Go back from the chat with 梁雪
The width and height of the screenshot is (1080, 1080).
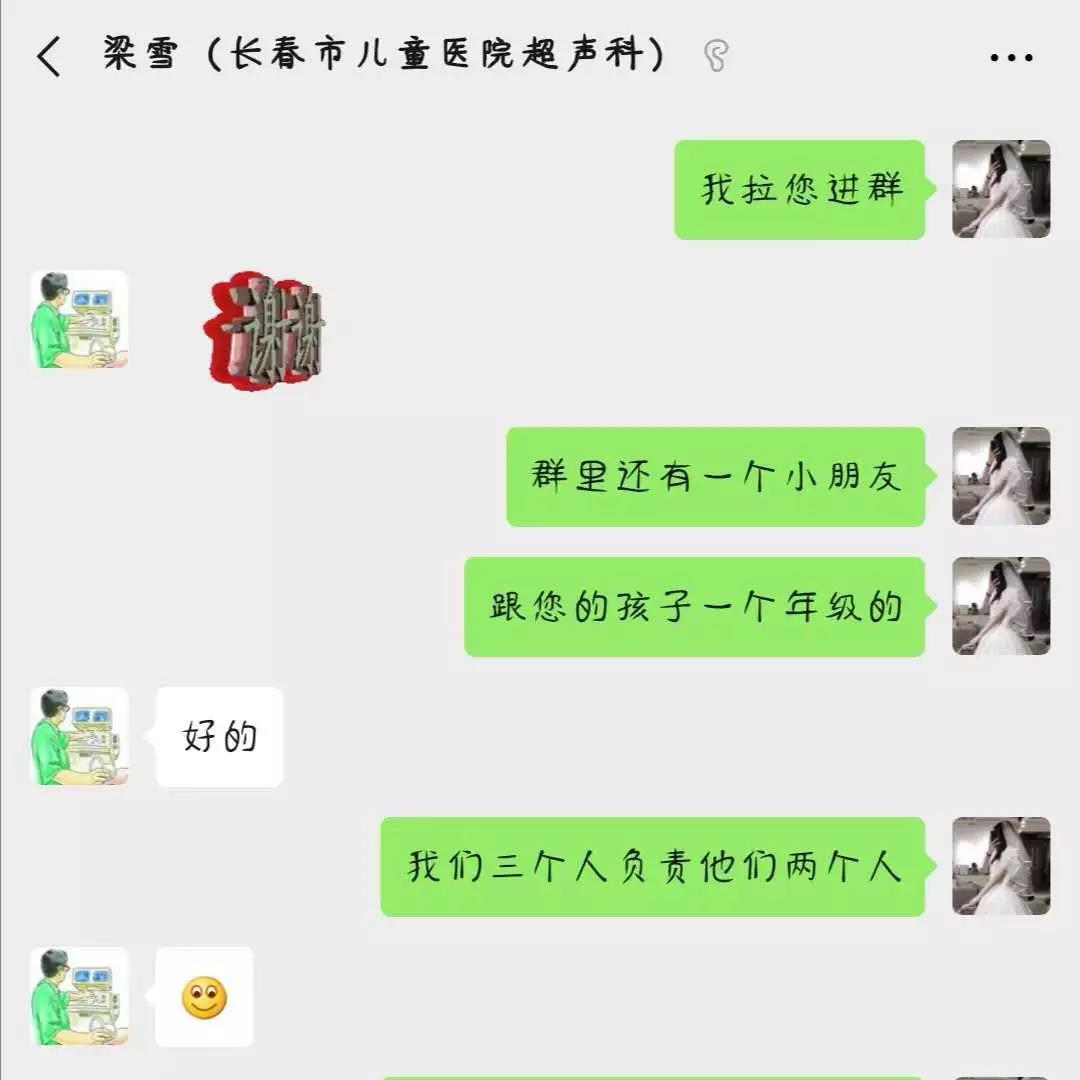48,57
